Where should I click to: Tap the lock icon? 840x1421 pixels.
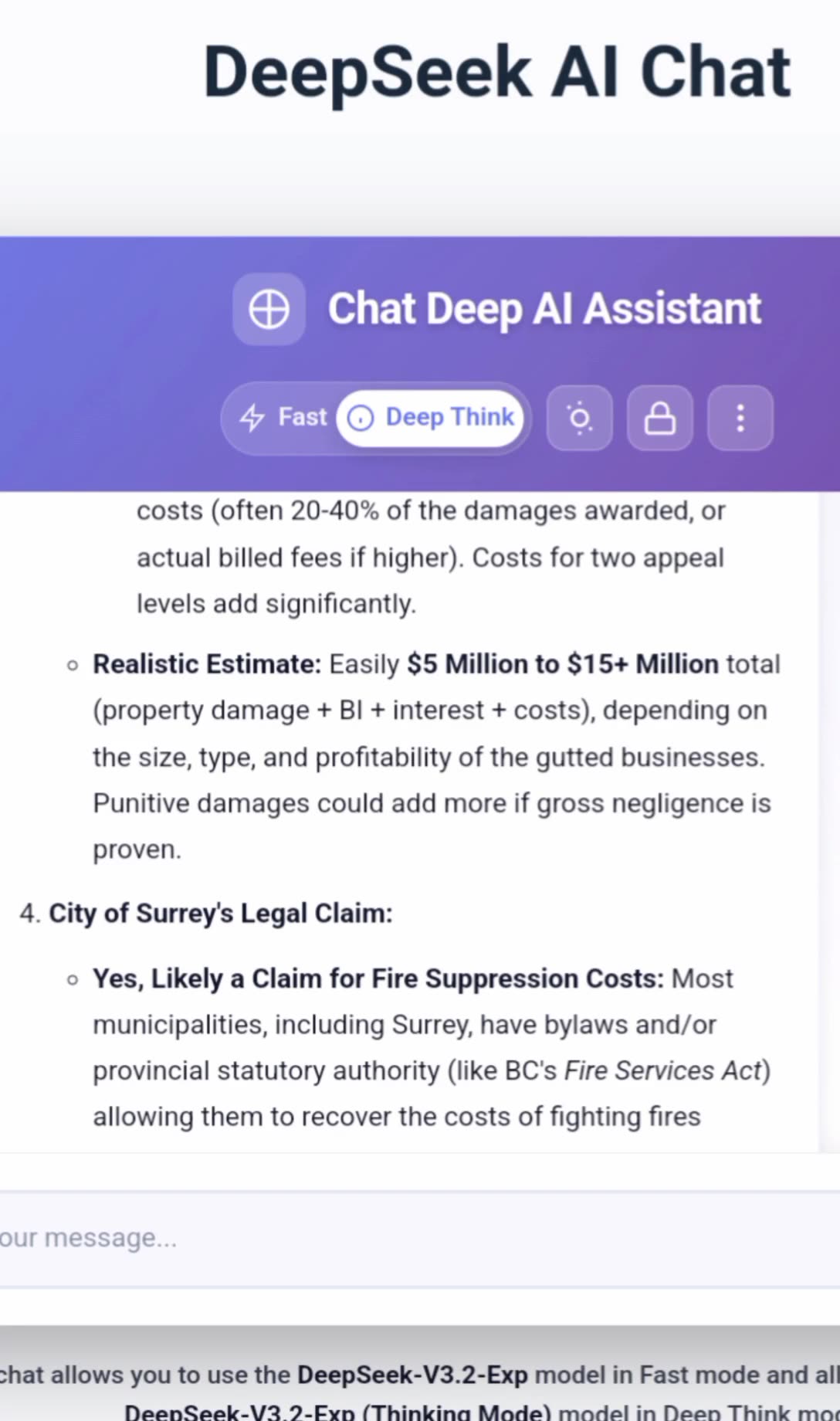tap(660, 419)
